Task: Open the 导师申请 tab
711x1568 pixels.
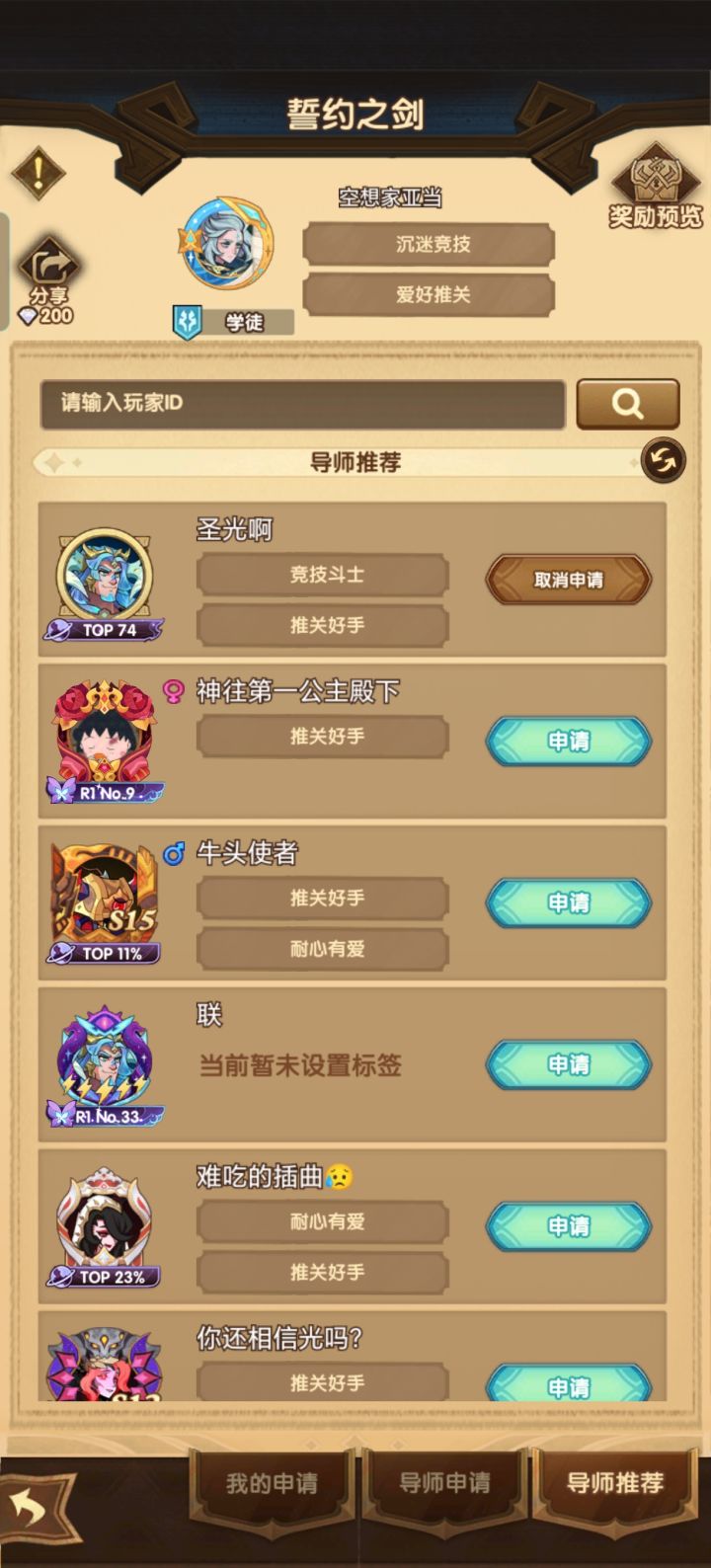Action: click(x=443, y=1484)
